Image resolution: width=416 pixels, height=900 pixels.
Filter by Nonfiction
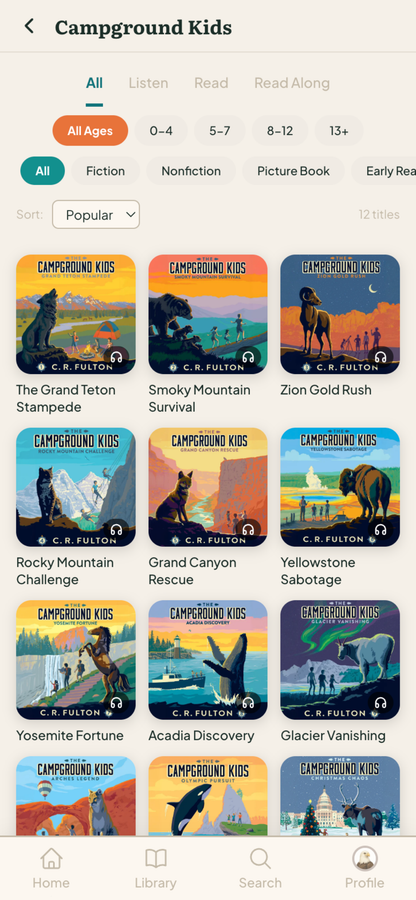(x=191, y=171)
